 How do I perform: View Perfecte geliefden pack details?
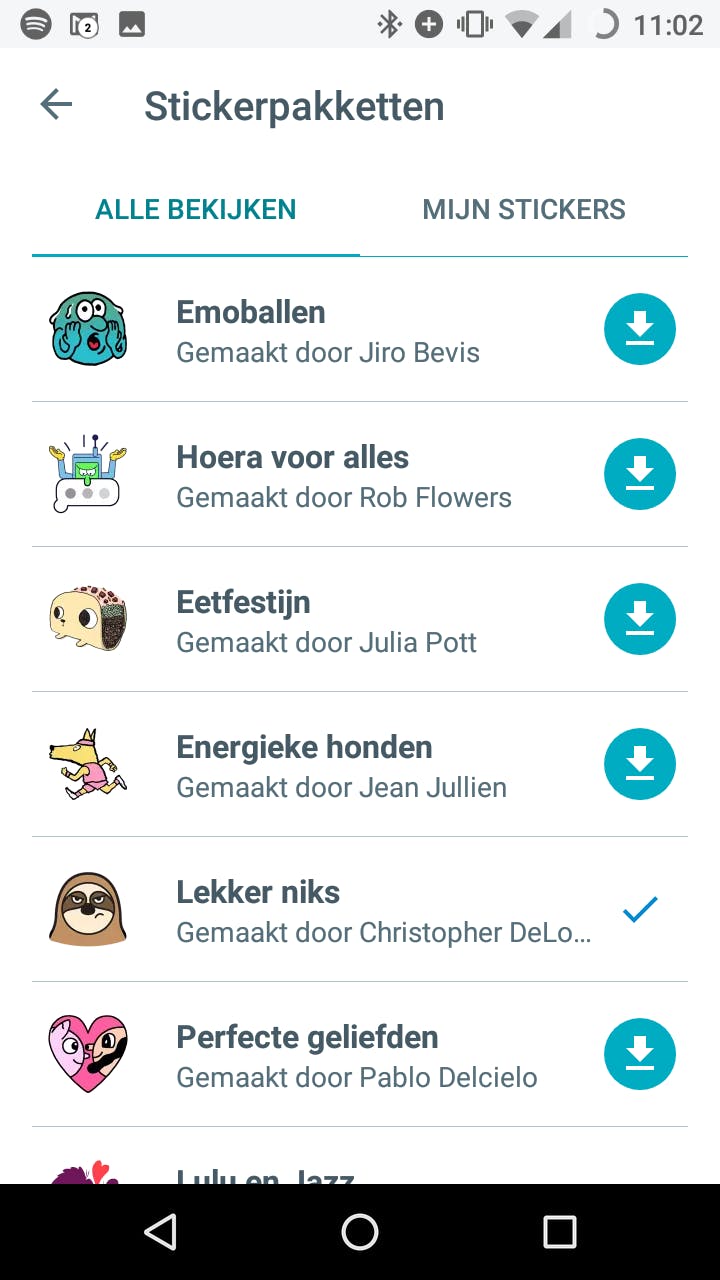coord(330,1055)
